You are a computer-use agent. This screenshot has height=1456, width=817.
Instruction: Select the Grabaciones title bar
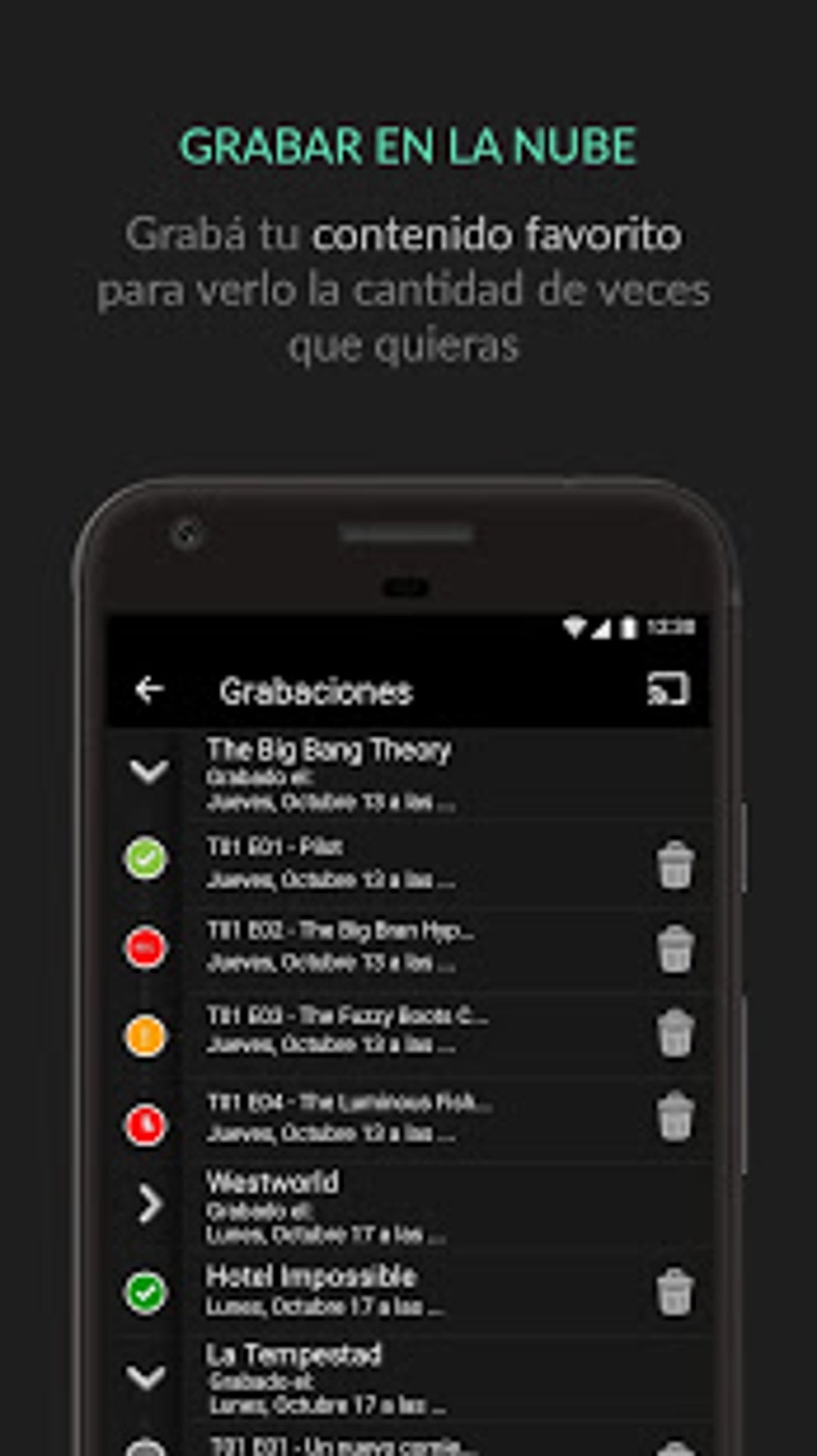(316, 690)
